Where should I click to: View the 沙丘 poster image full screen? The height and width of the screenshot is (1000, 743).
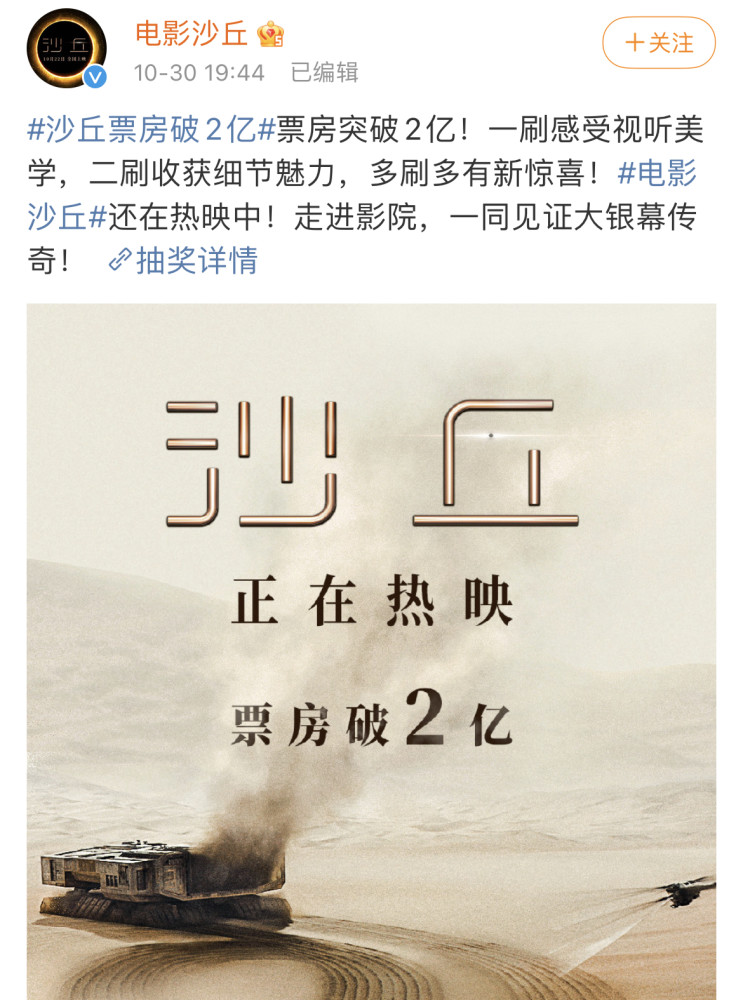[371, 650]
